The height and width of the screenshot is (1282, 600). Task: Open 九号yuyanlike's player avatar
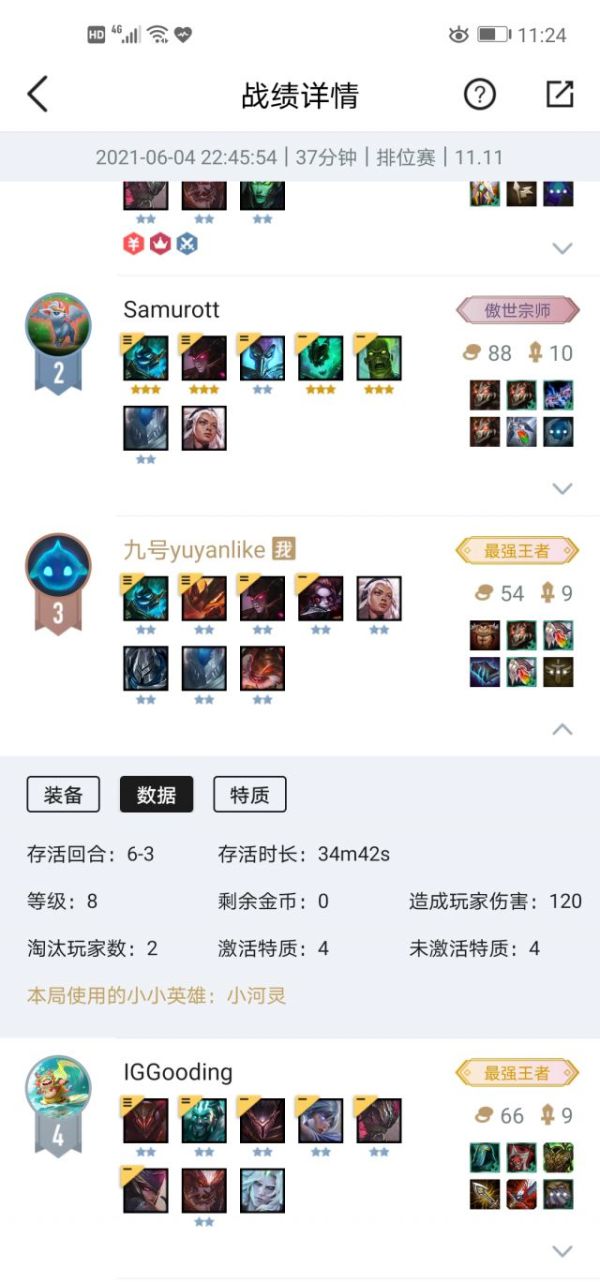(x=58, y=569)
